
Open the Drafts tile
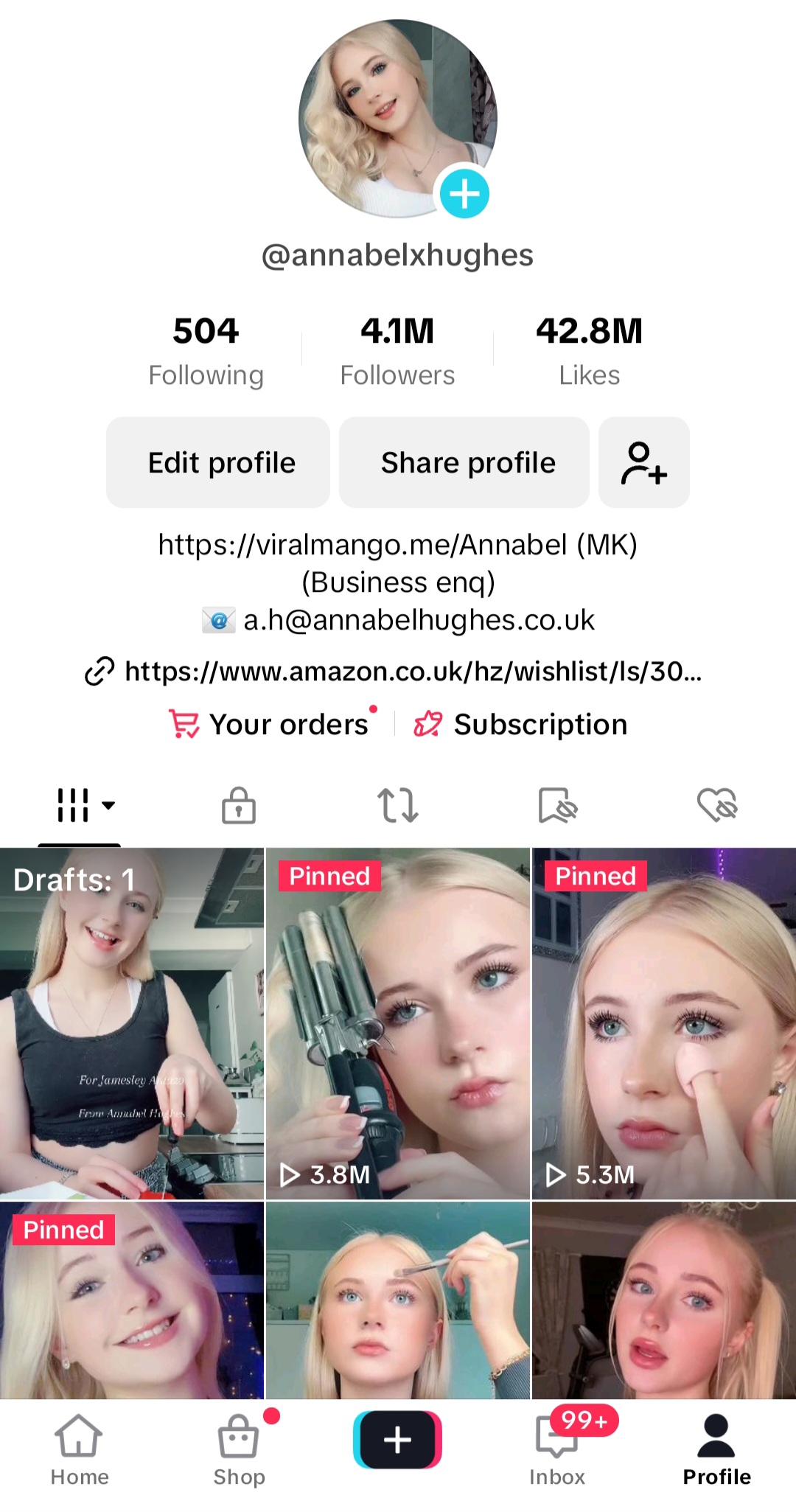[132, 1023]
